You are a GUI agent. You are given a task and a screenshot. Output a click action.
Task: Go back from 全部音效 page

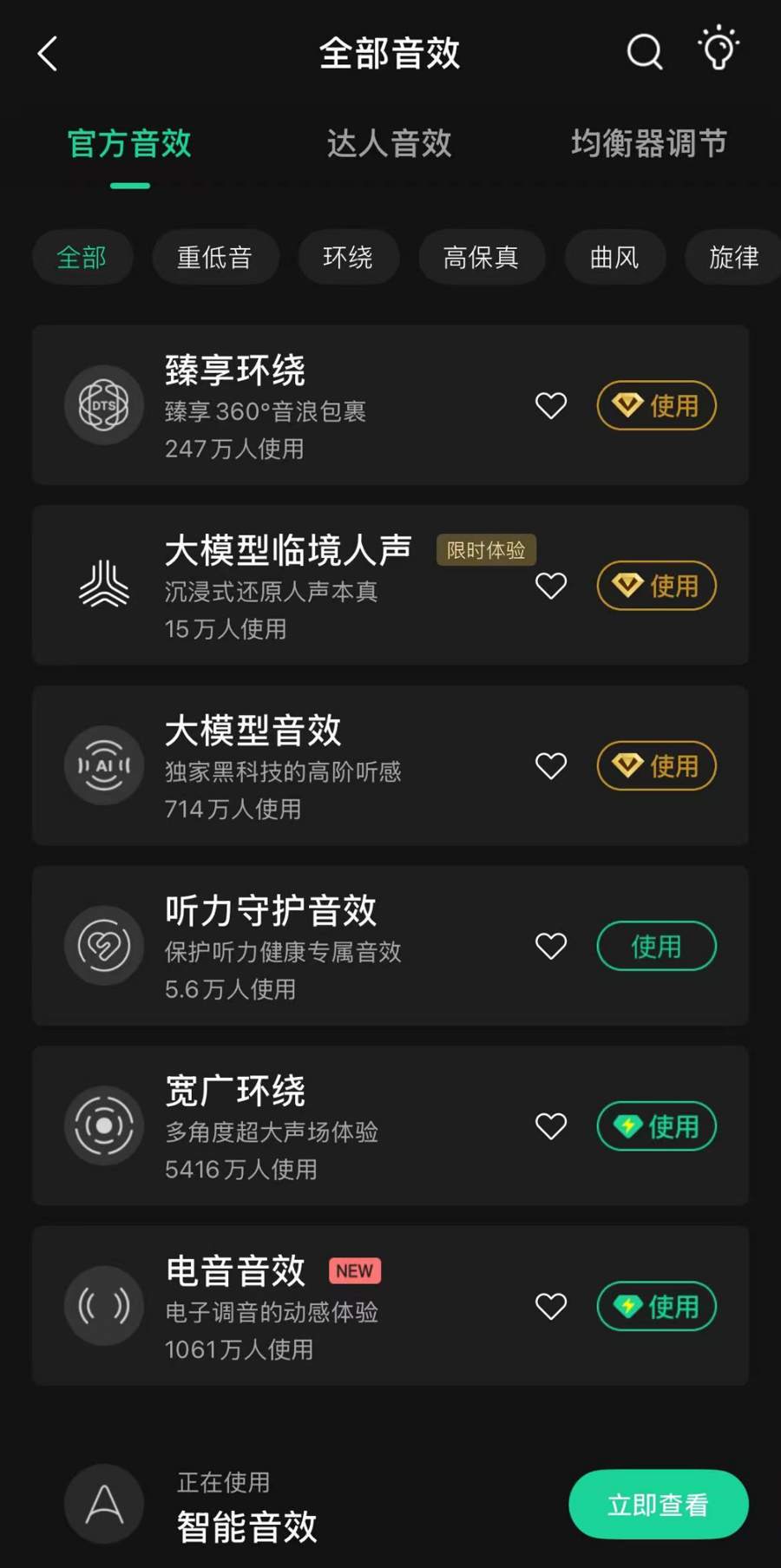click(x=48, y=54)
